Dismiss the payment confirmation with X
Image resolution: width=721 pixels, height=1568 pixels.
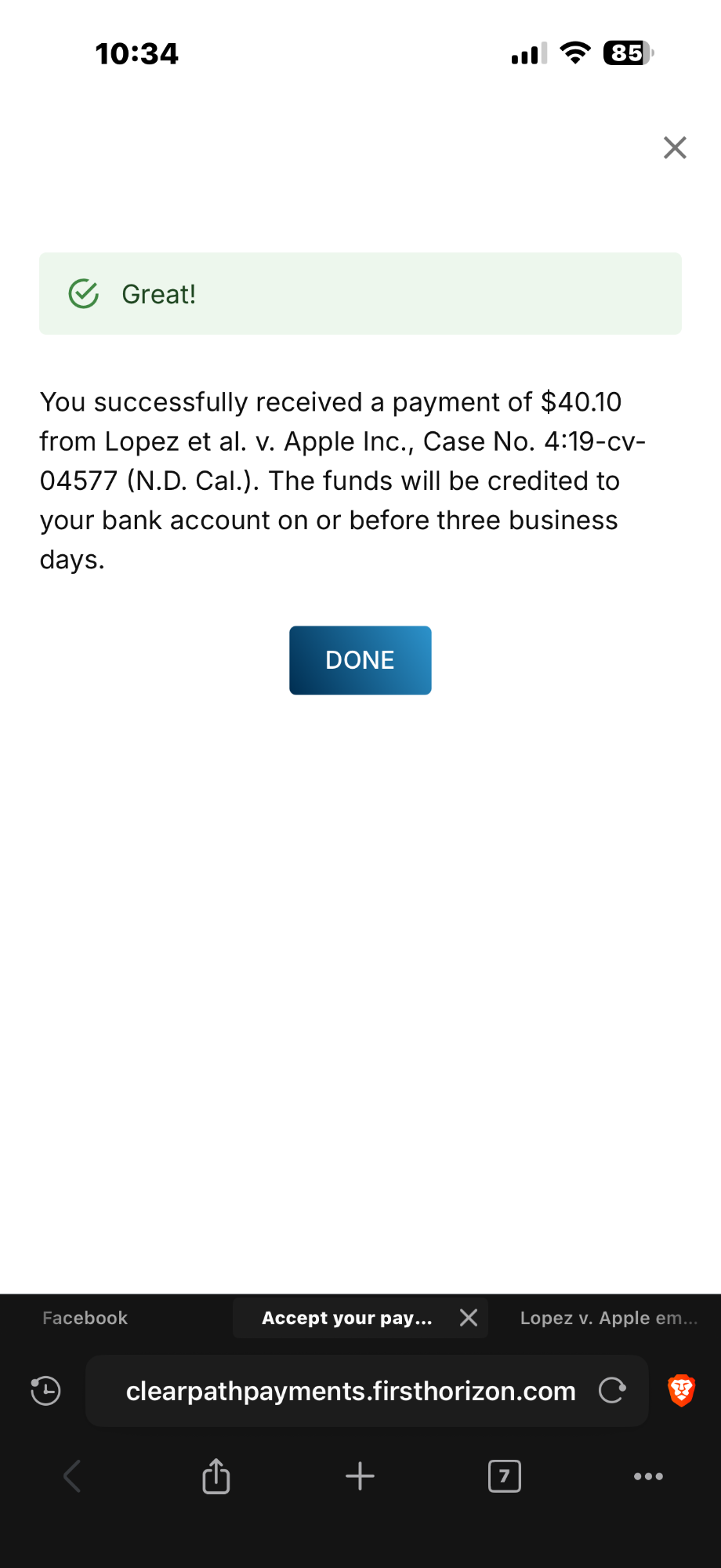675,147
